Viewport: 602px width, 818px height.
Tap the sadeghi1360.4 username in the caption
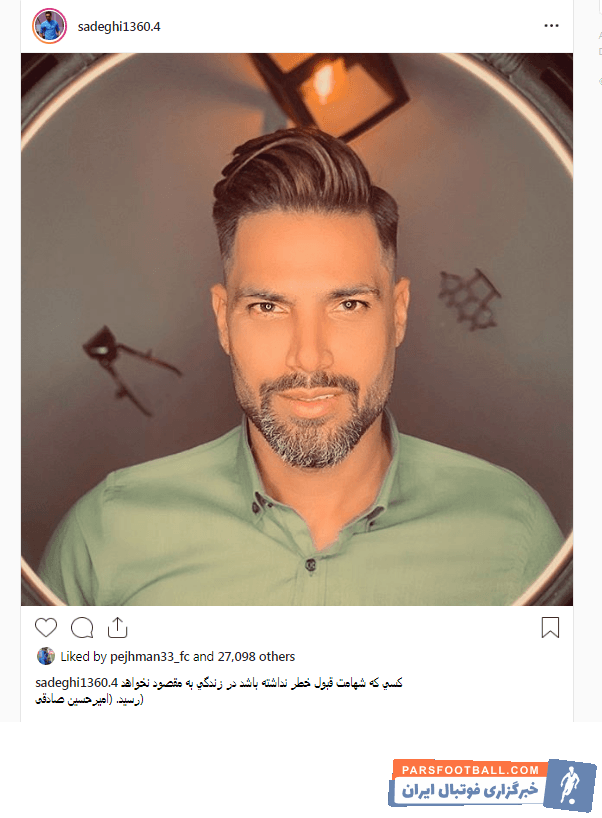[x=77, y=682]
